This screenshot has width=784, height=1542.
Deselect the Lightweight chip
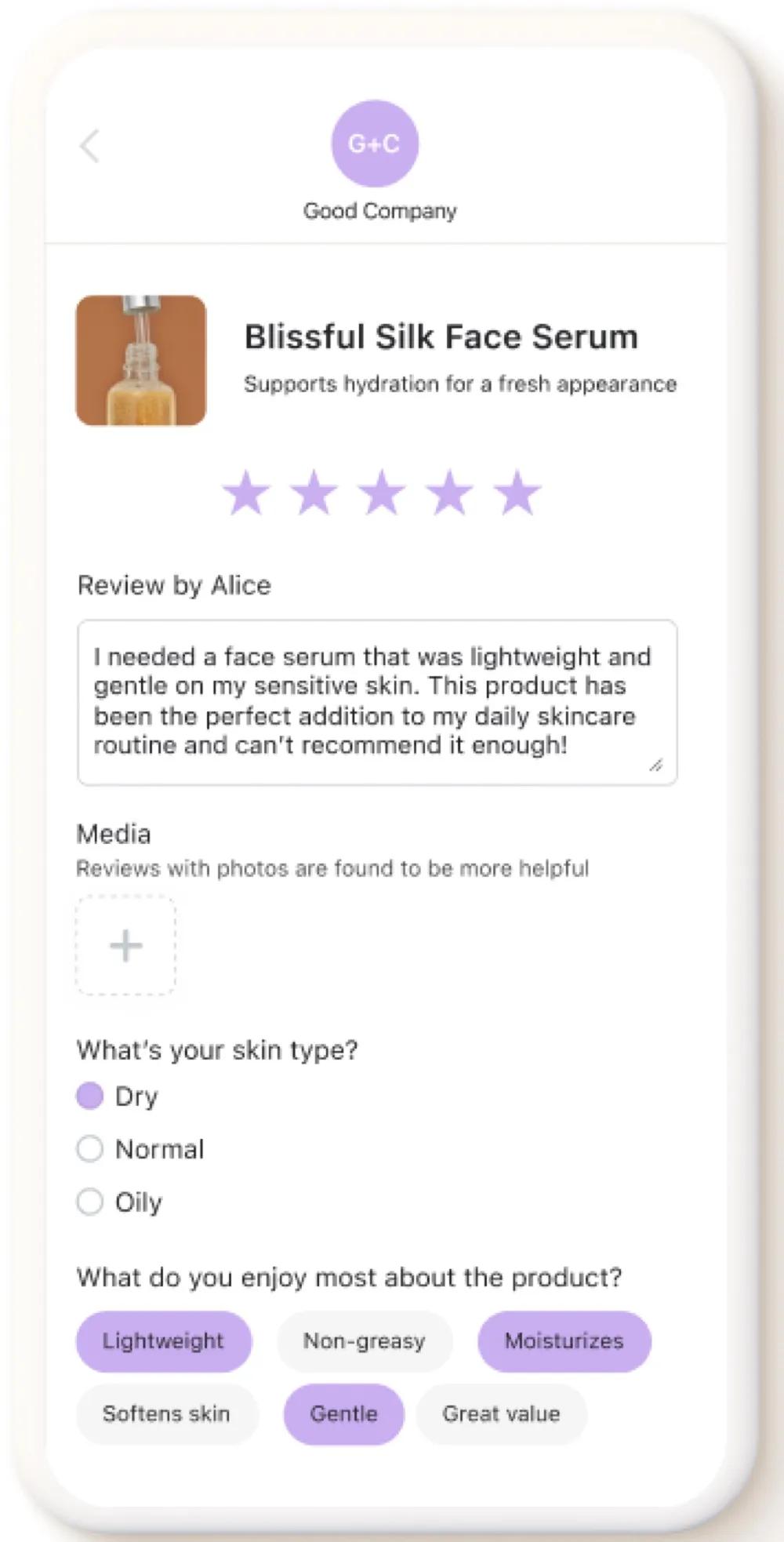163,1341
